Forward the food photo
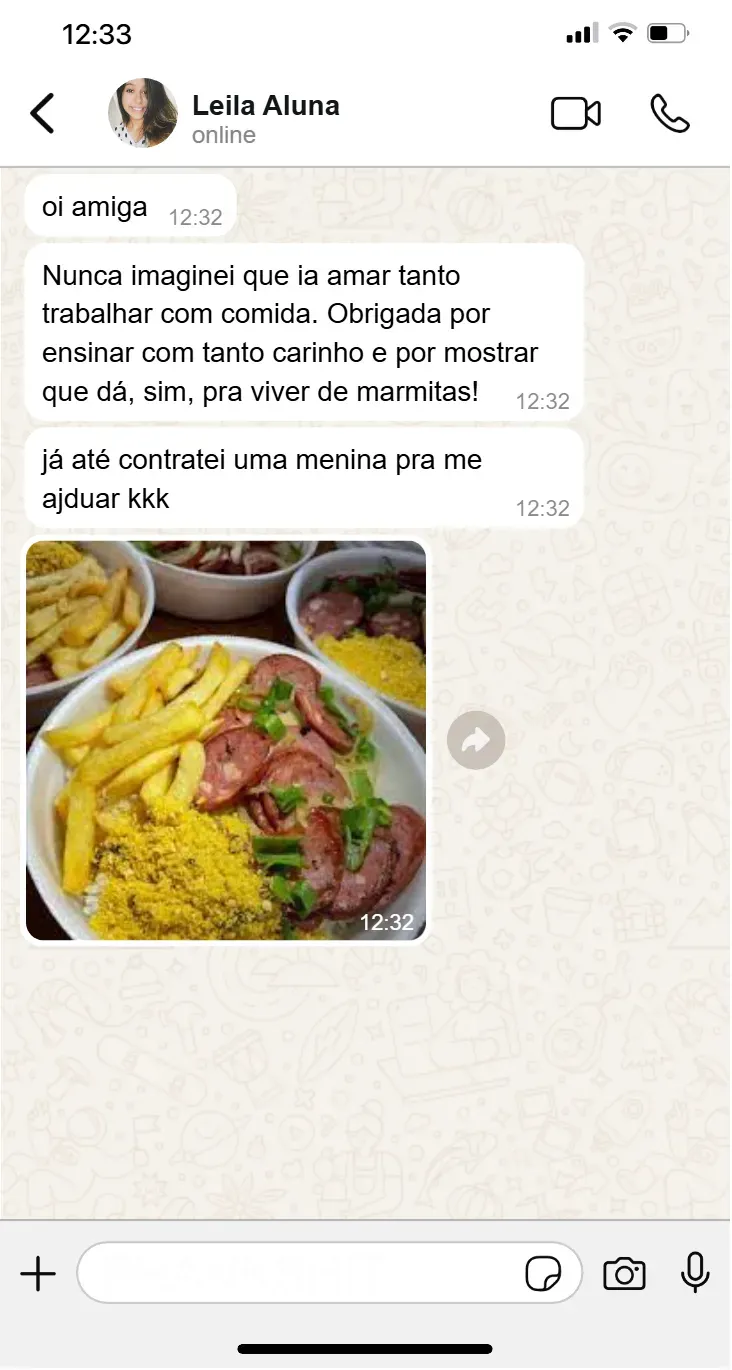Viewport: 732px width, 1370px height. pos(476,740)
